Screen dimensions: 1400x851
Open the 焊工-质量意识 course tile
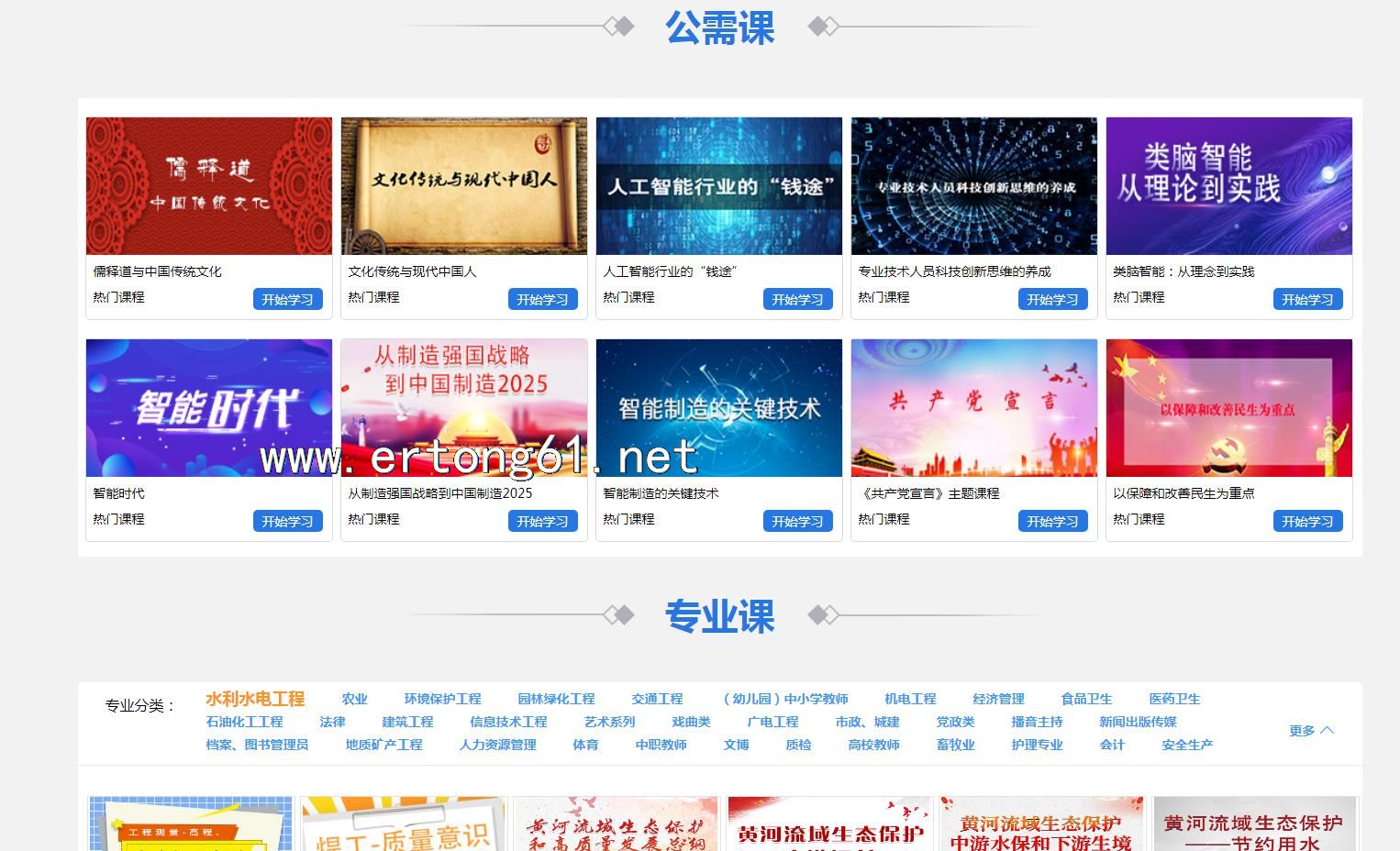pyautogui.click(x=403, y=825)
